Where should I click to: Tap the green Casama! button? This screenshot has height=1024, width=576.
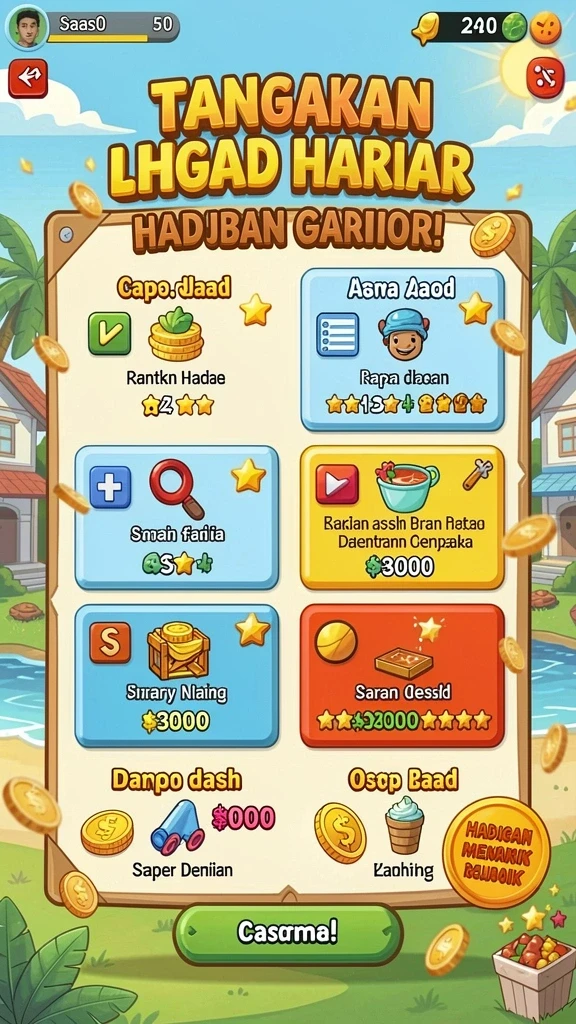tap(287, 933)
